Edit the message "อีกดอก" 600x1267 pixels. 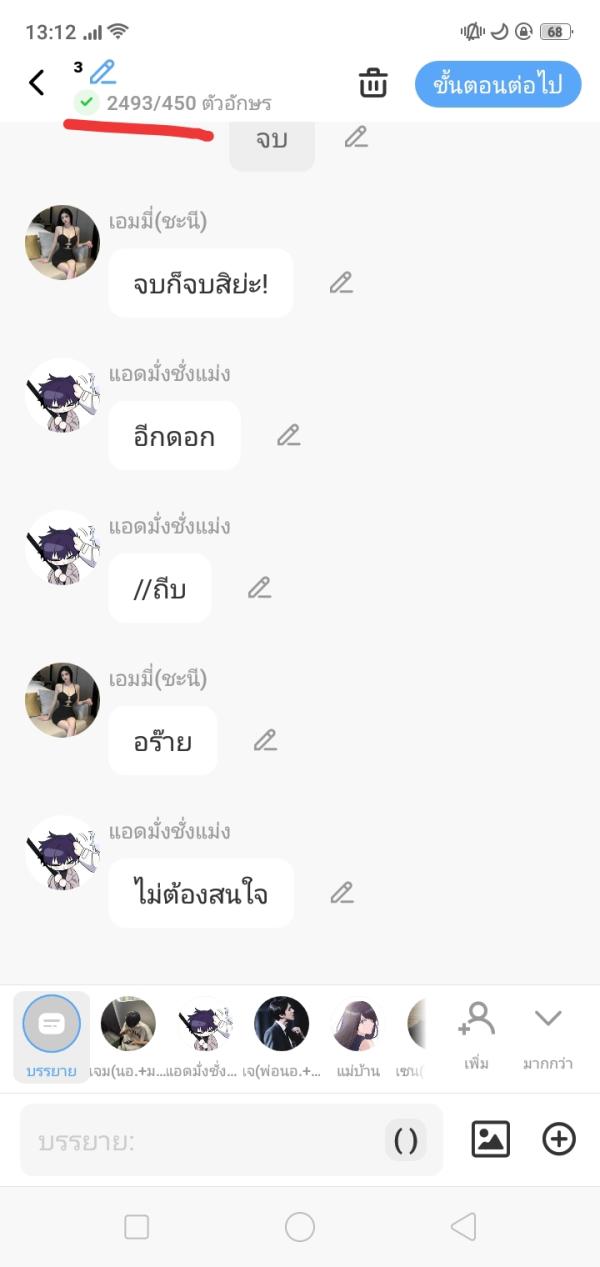pos(288,435)
